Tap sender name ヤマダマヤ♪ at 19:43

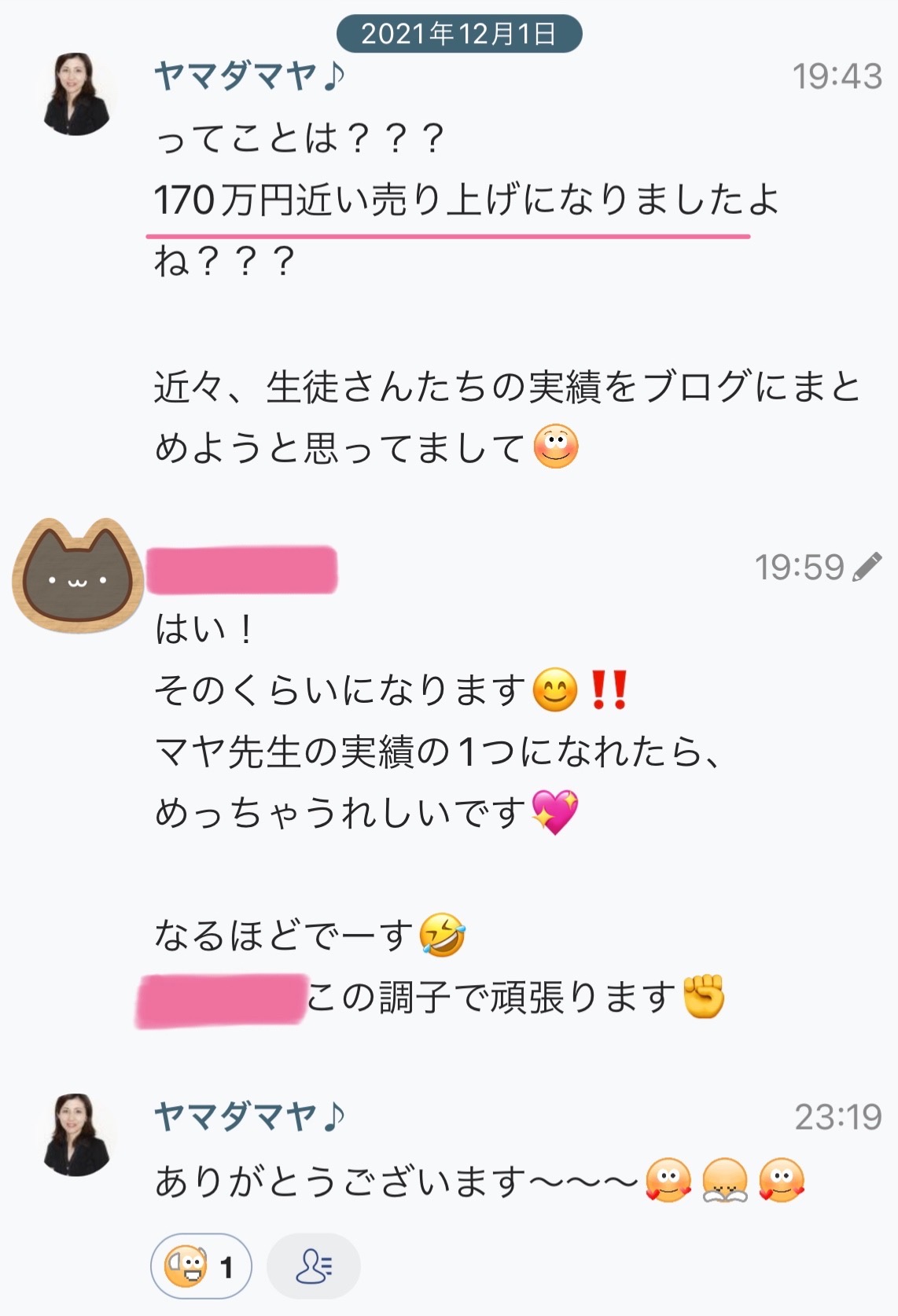pos(249,77)
